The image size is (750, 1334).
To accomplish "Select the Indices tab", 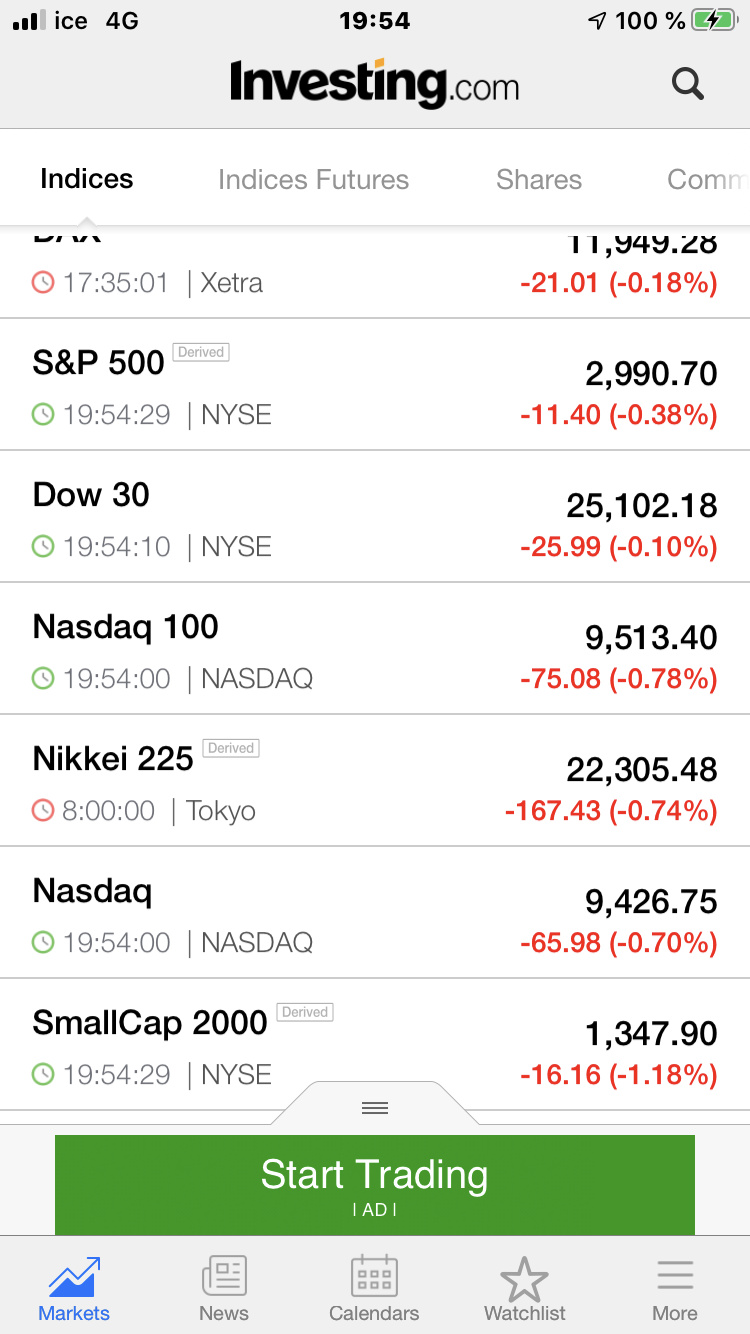I will point(86,179).
